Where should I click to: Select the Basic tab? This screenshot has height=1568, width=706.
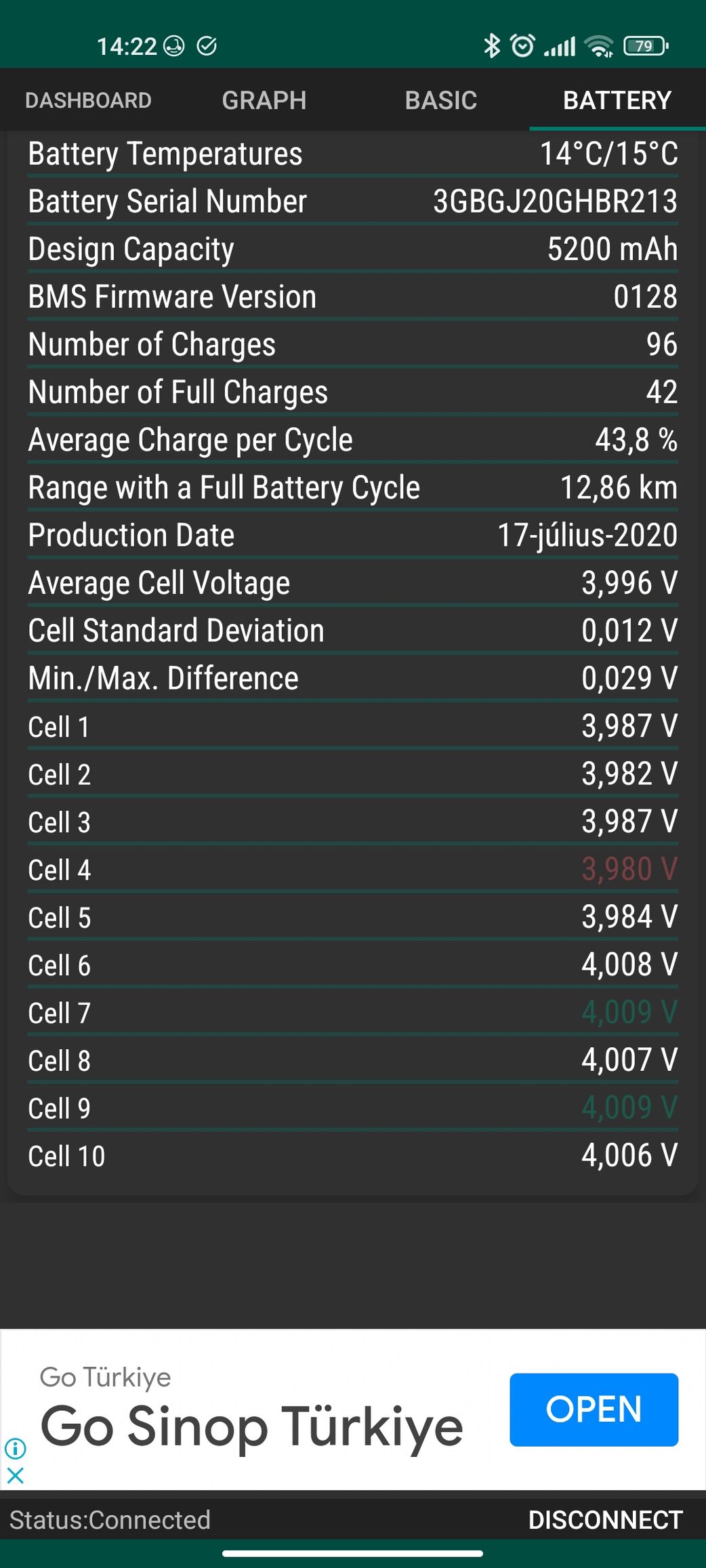coord(441,100)
